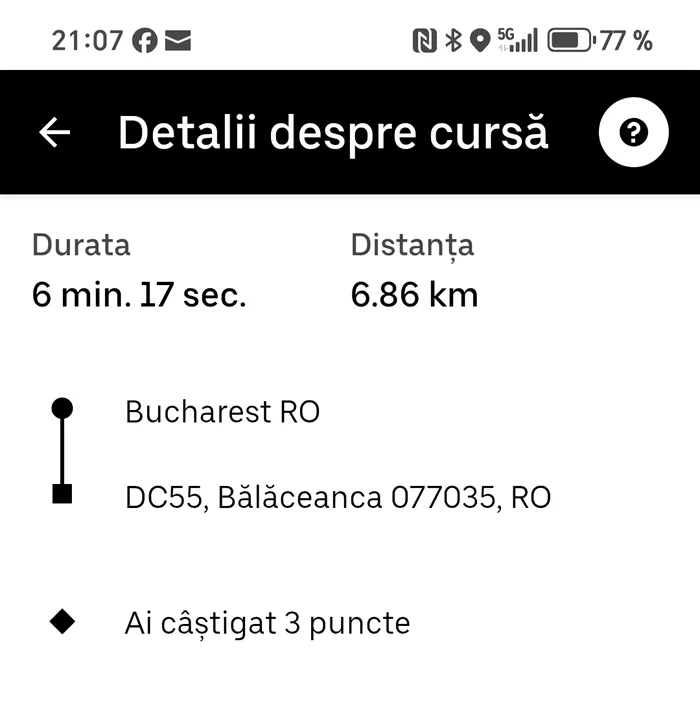Image resolution: width=700 pixels, height=727 pixels.
Task: Open the help question mark icon
Action: click(x=633, y=132)
